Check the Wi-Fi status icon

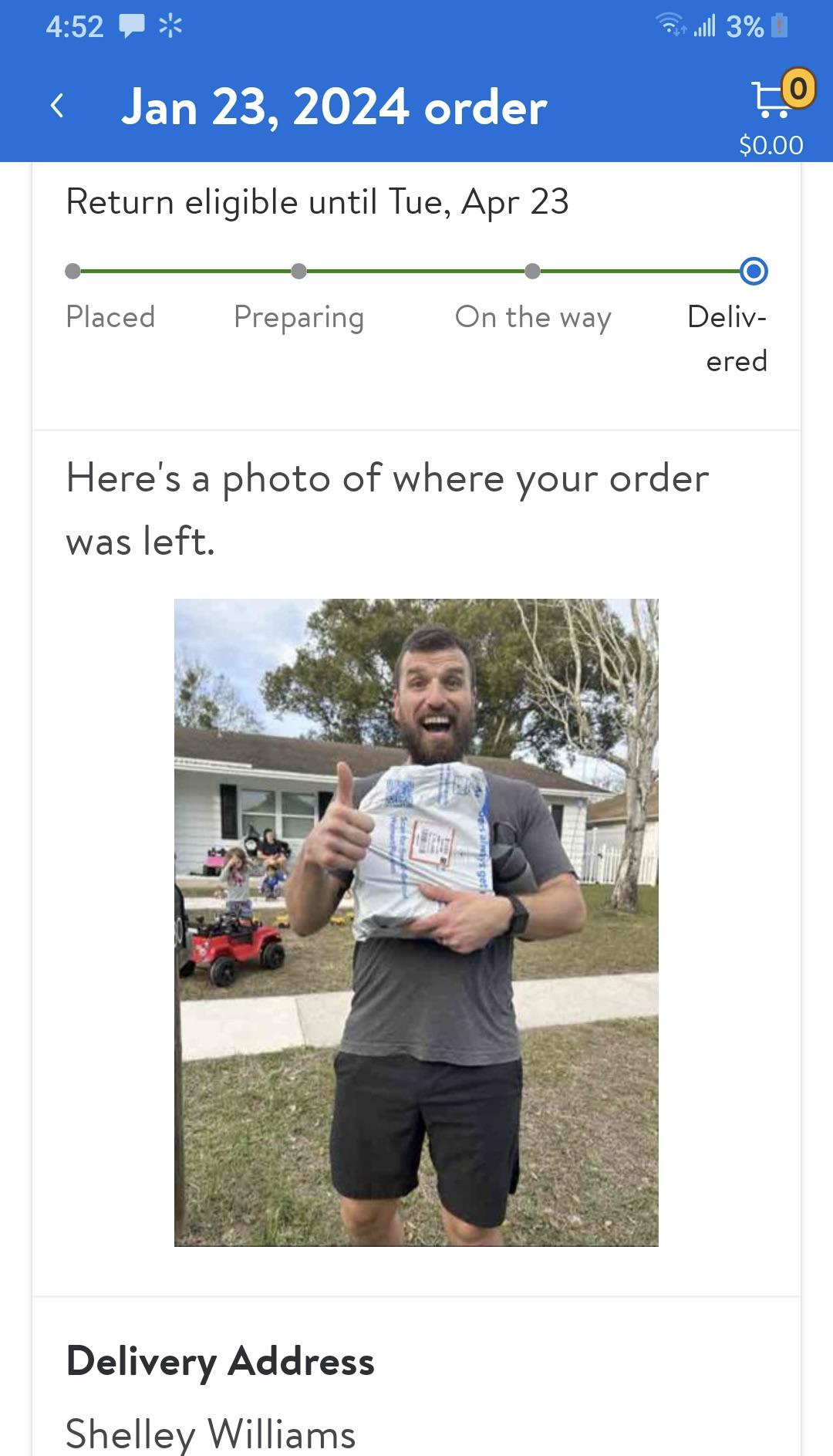click(670, 25)
